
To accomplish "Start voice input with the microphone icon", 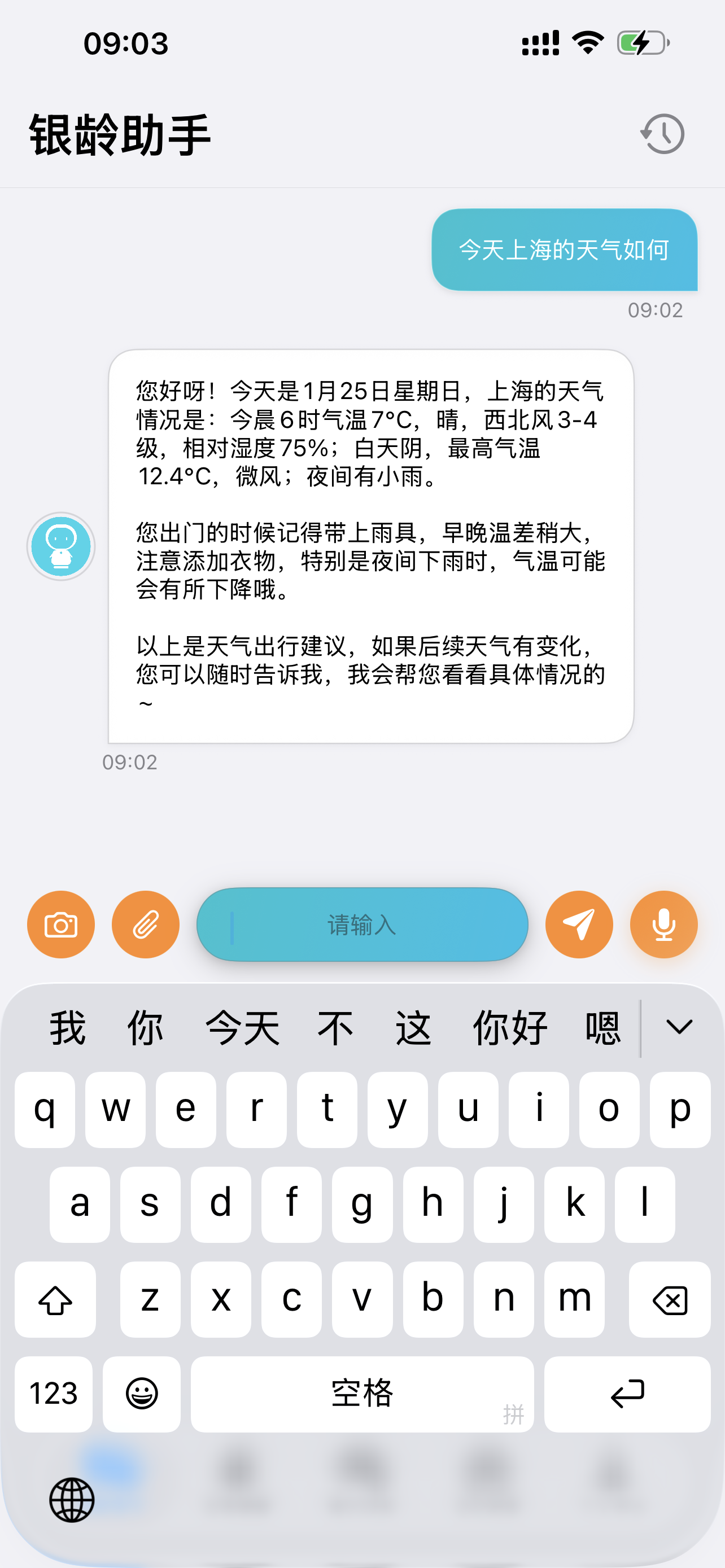I will [x=663, y=924].
